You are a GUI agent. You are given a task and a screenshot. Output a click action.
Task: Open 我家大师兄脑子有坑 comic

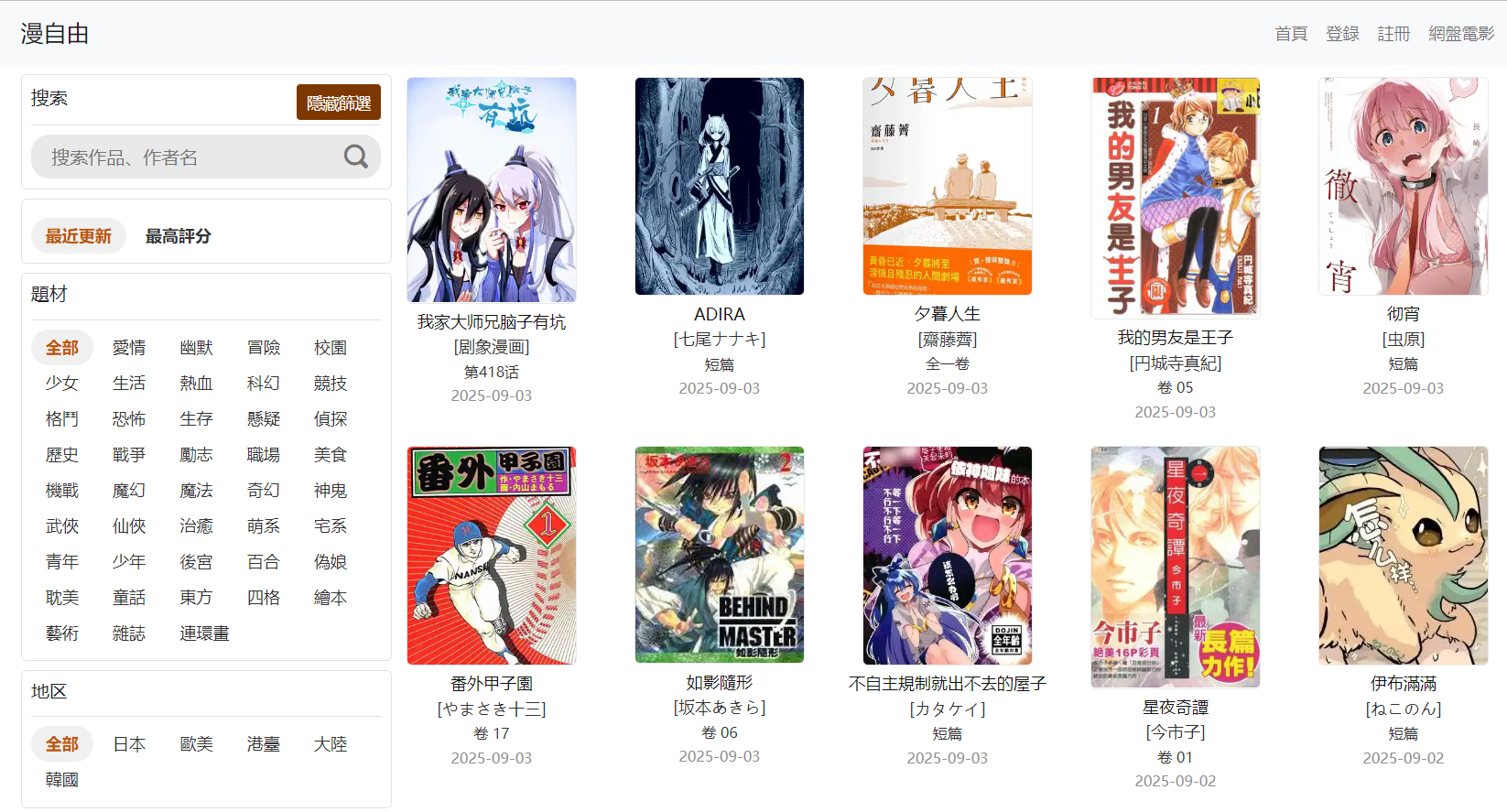tap(491, 190)
